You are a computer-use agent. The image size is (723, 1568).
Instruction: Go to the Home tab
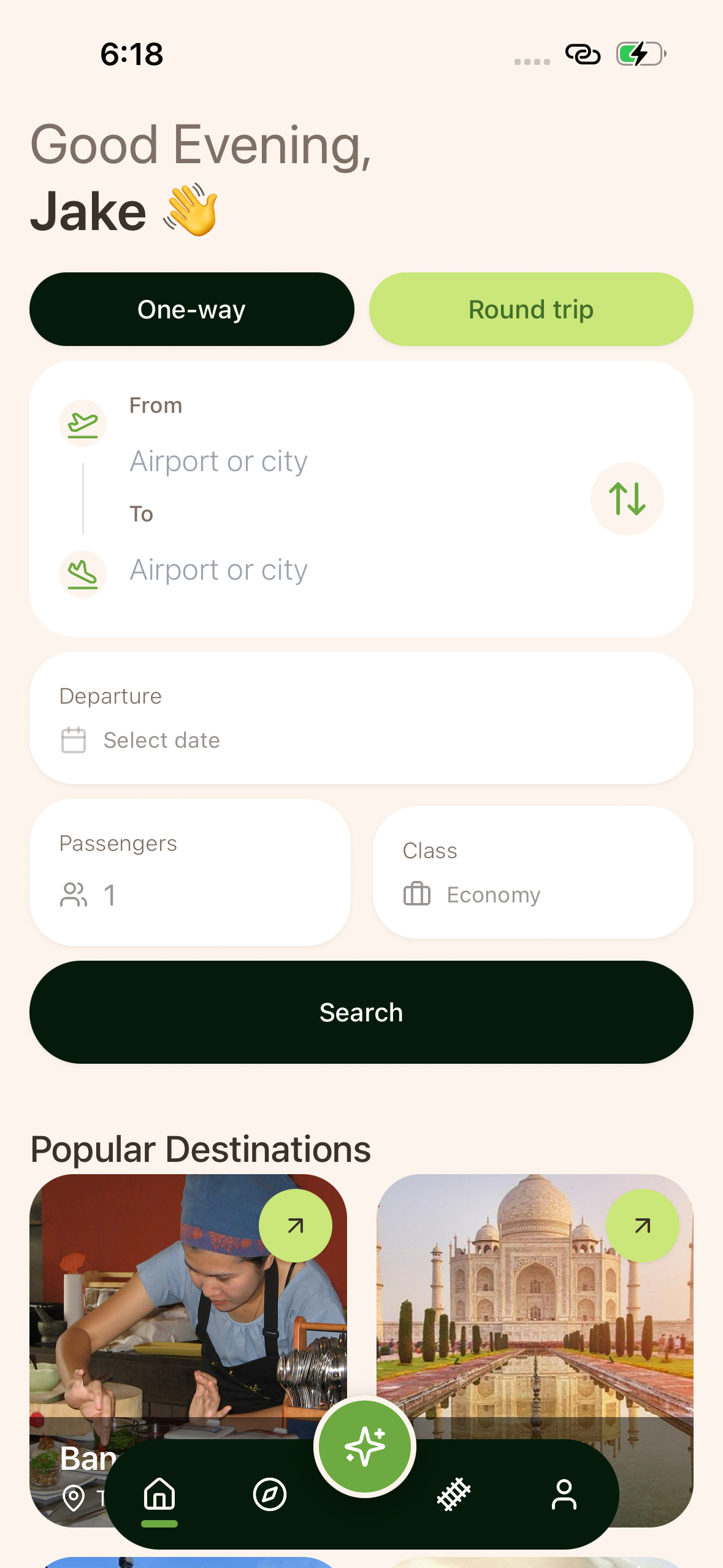click(x=159, y=1494)
